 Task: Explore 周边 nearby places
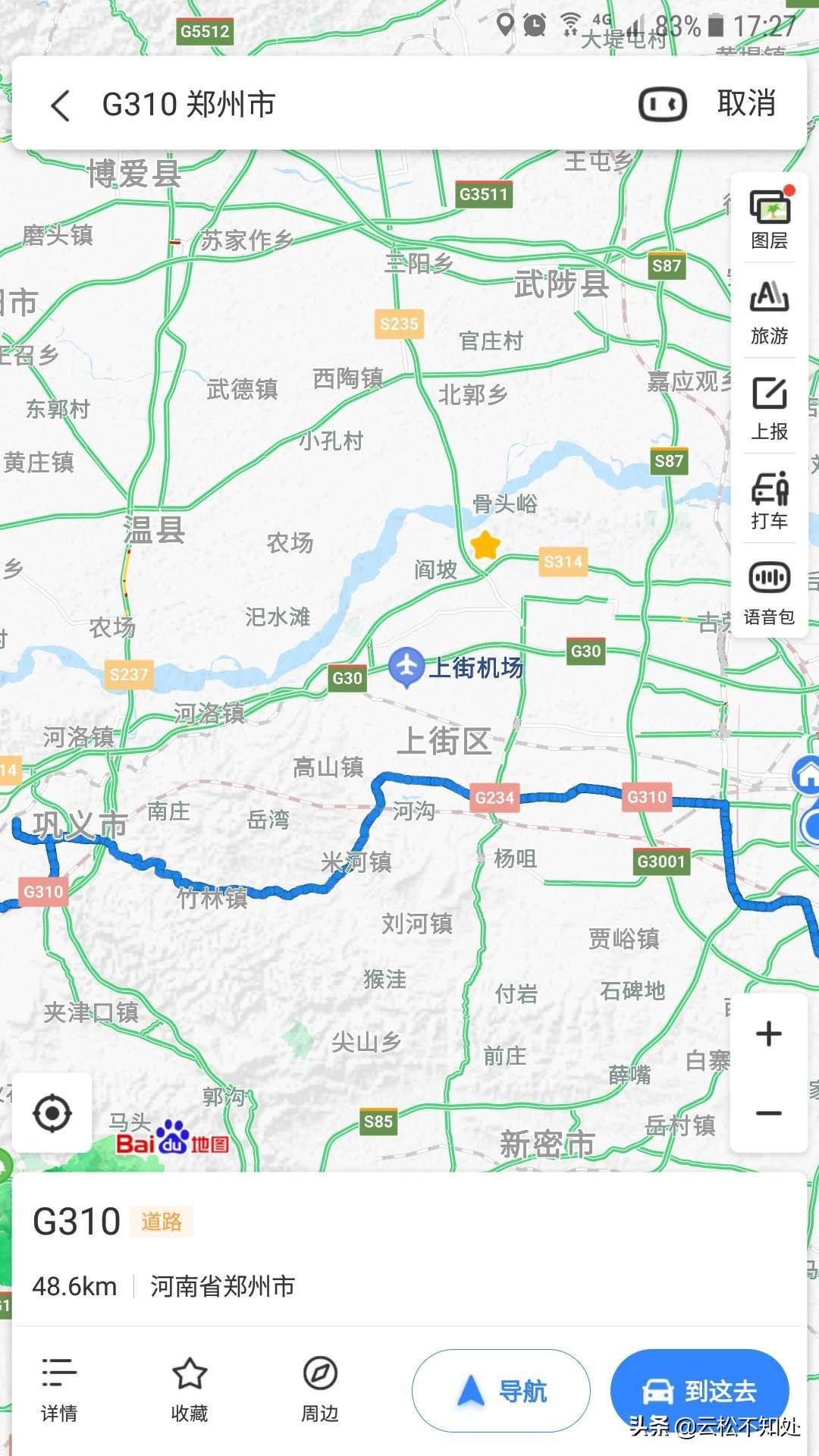[319, 1390]
